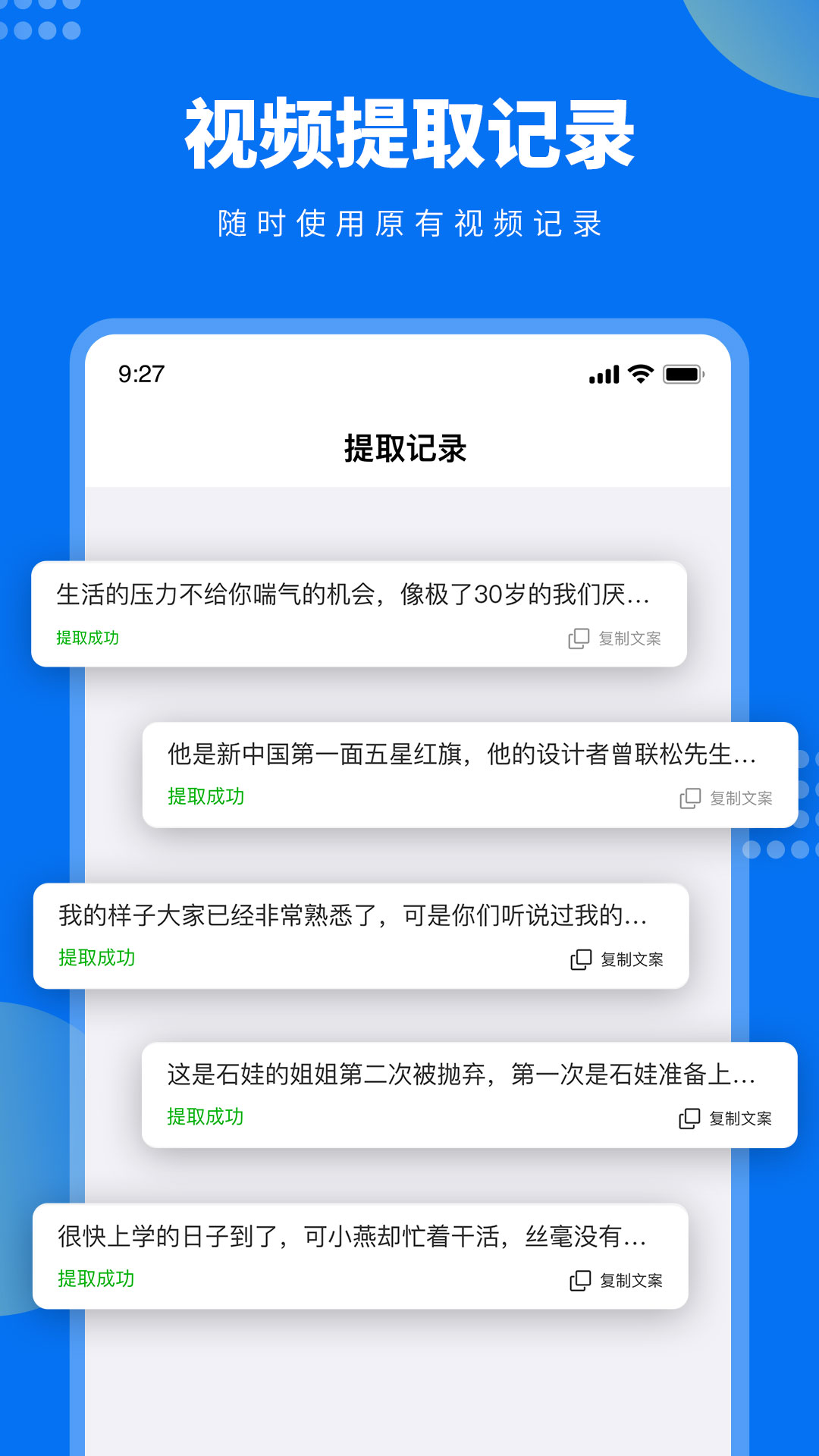Click the copy icon on the first record card
This screenshot has width=819, height=1456.
579,638
